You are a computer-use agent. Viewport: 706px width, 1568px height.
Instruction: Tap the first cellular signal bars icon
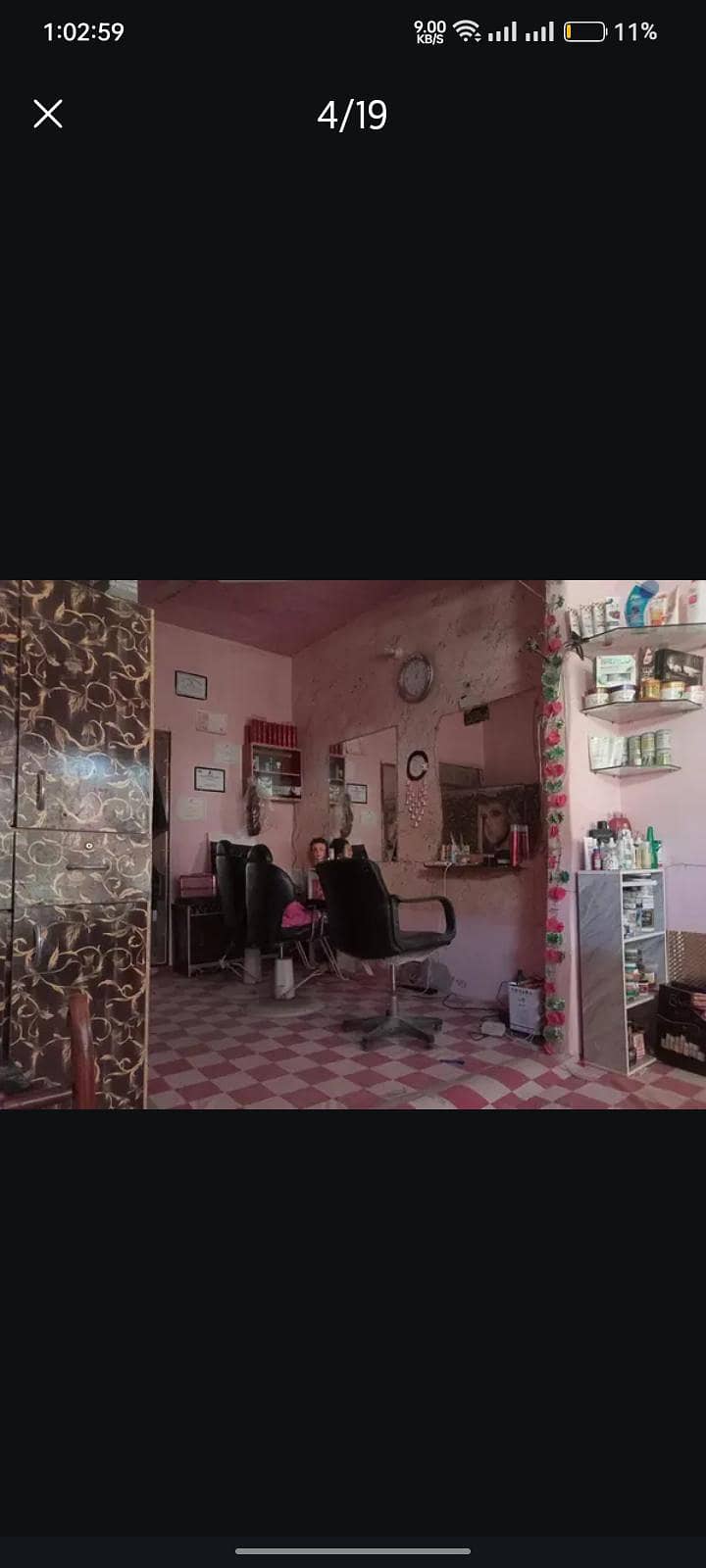[x=502, y=31]
